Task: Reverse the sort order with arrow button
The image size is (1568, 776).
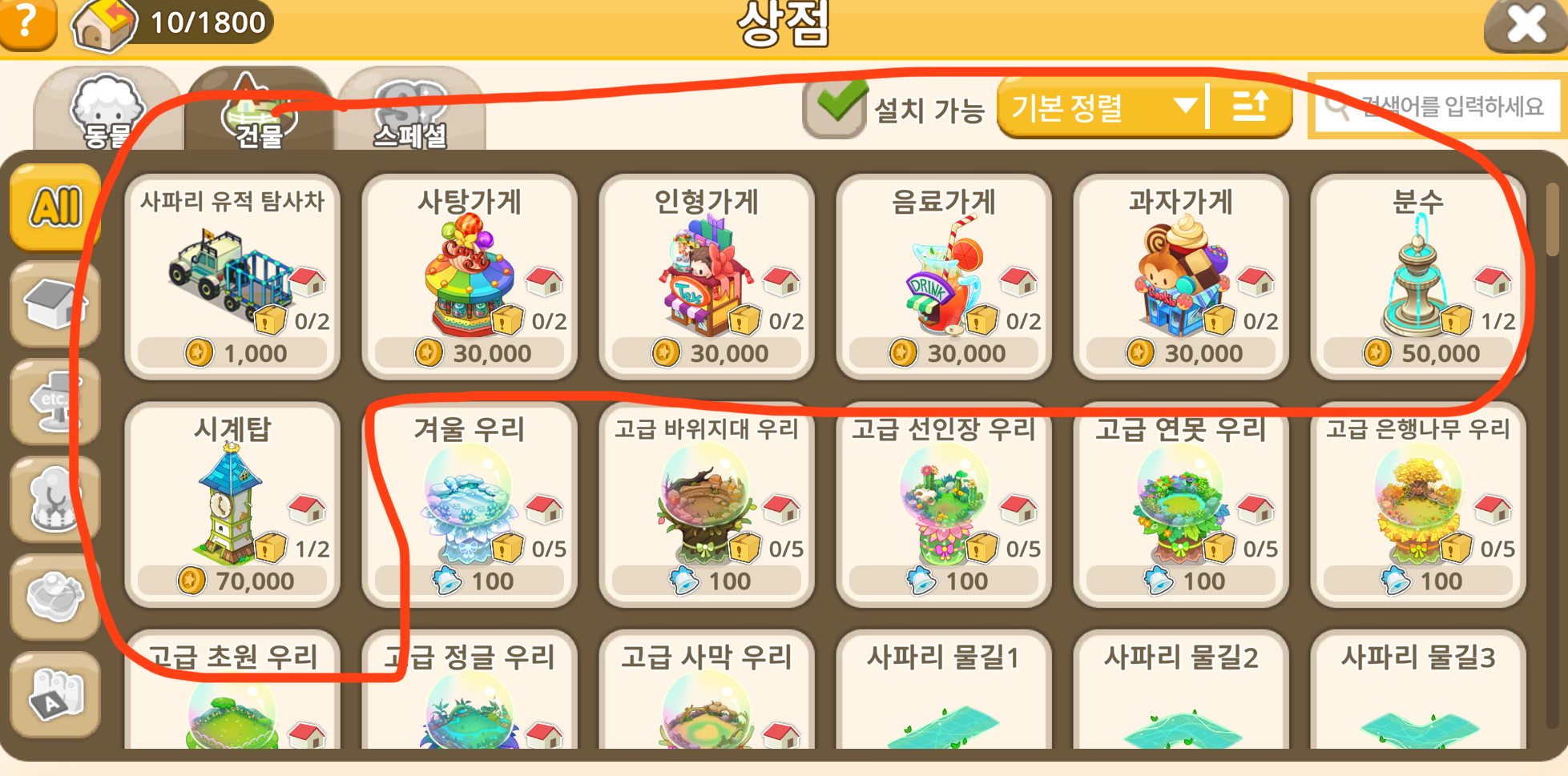Action: [1250, 107]
